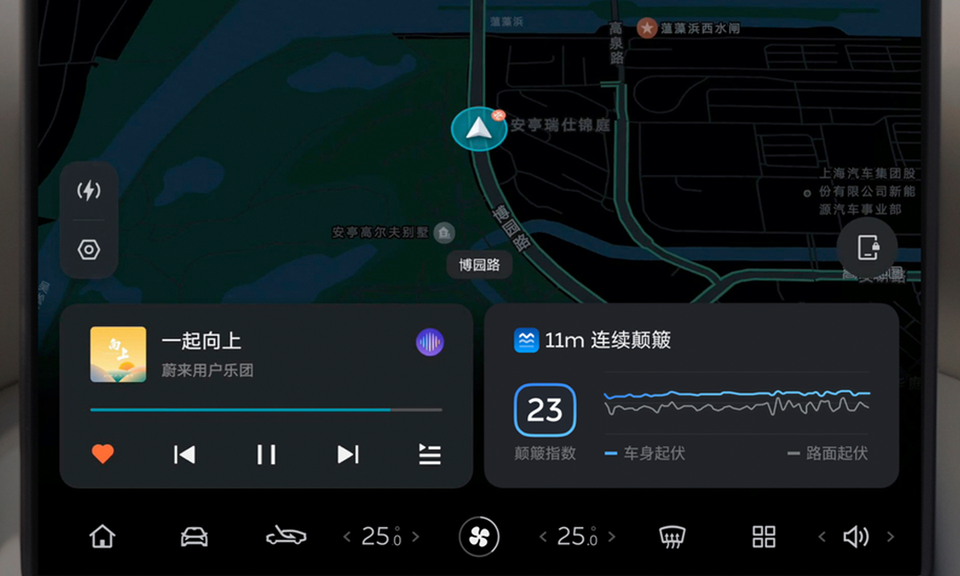Open the music playlist queue

click(429, 454)
